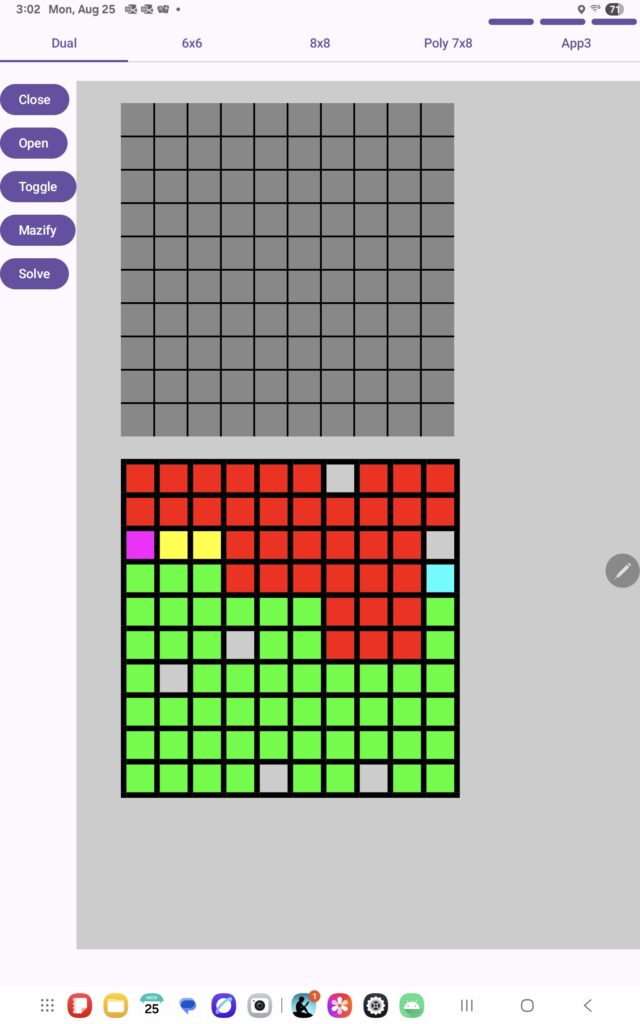Run the Solve button

point(34,274)
